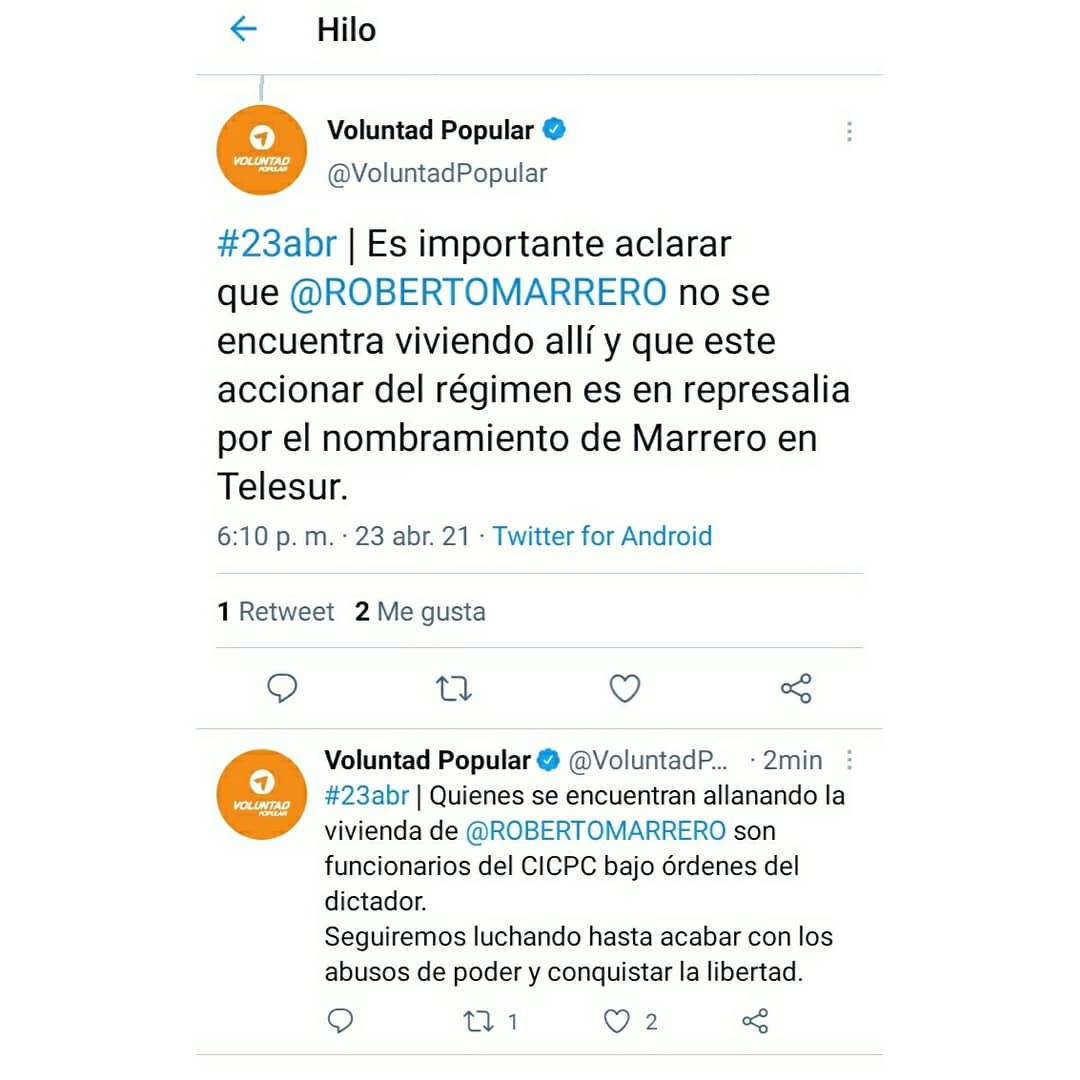The width and height of the screenshot is (1080, 1080).
Task: Open the Twitter for Android source link
Action: point(602,536)
